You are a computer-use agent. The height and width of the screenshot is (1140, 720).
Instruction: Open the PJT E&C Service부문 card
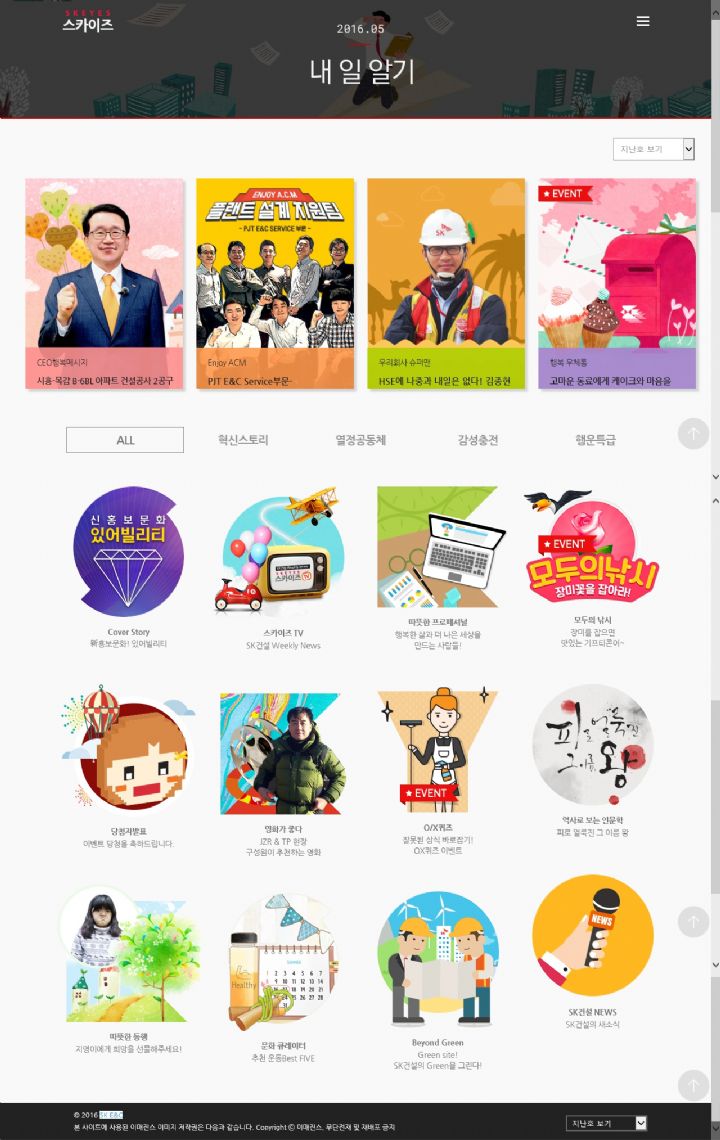(275, 283)
